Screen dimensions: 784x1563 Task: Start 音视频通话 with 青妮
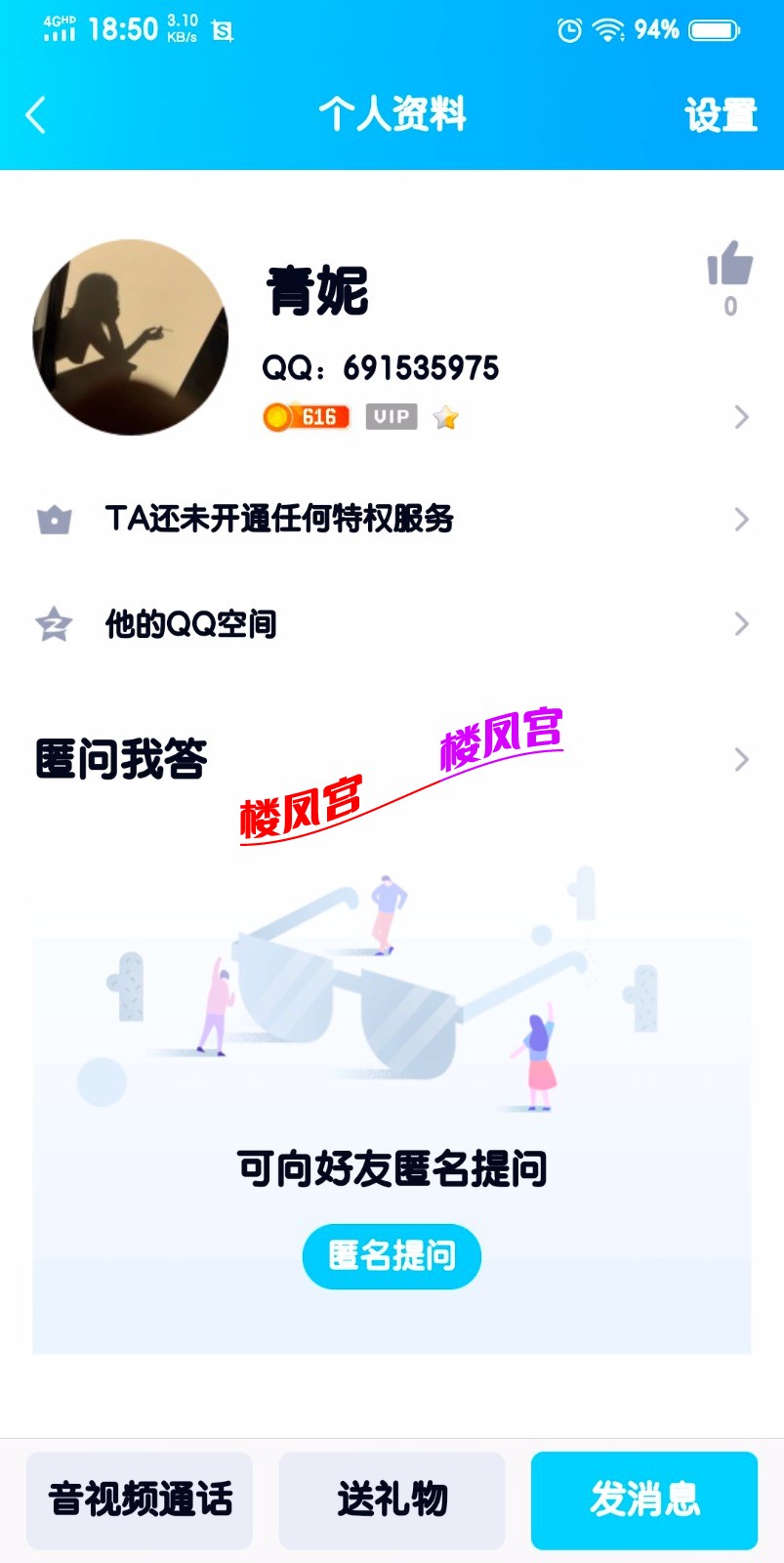pos(140,1500)
